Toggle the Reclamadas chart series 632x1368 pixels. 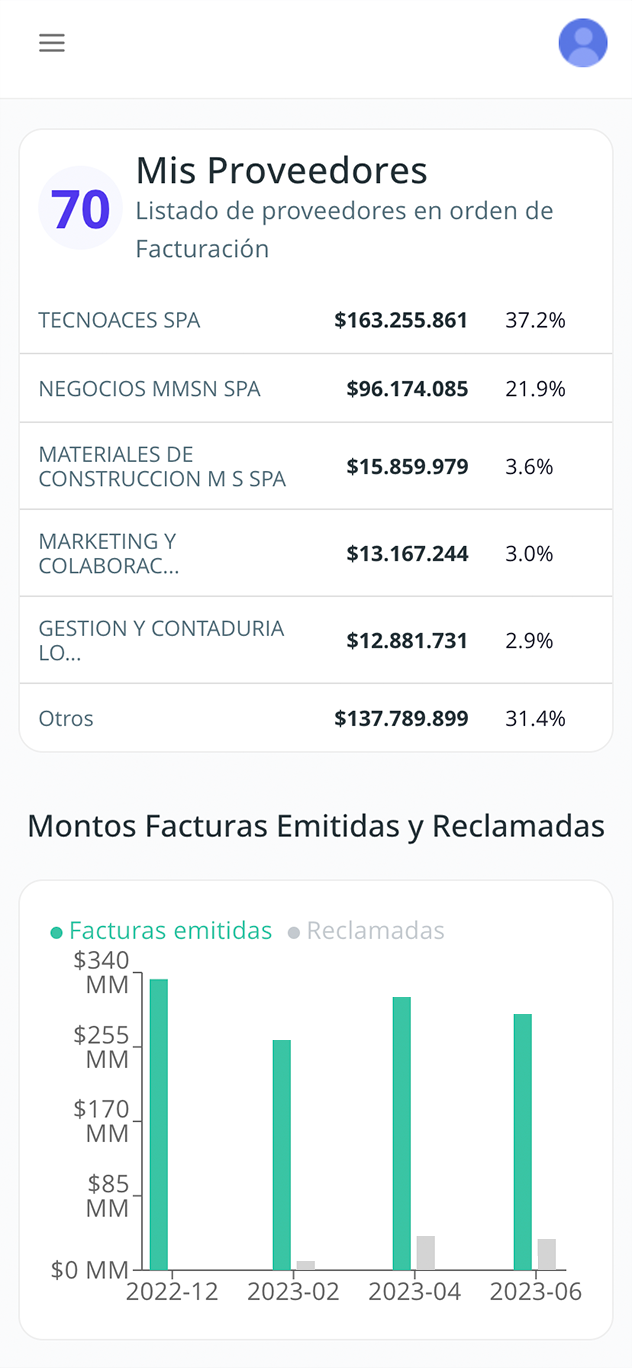click(x=366, y=931)
